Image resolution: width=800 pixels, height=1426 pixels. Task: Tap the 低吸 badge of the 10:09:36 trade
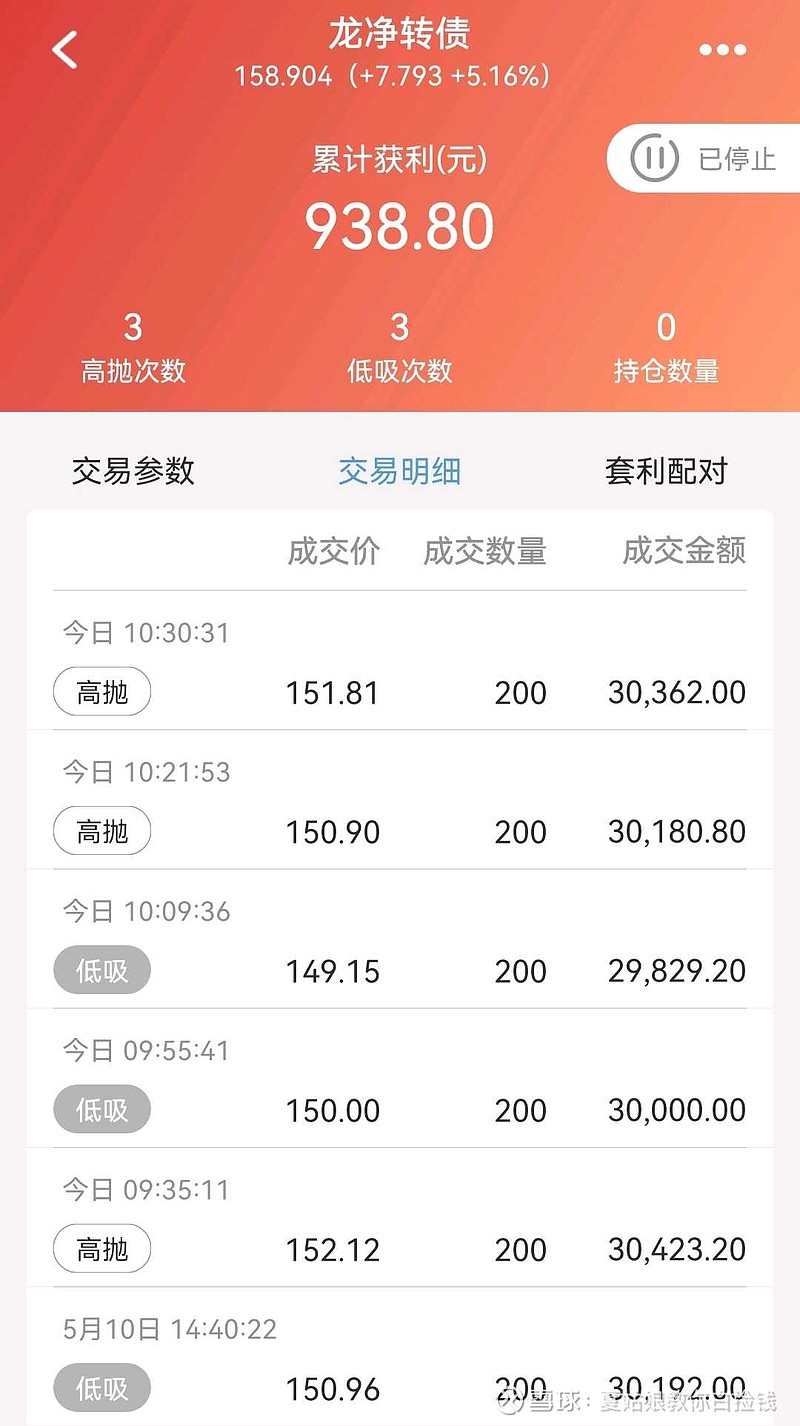(101, 970)
